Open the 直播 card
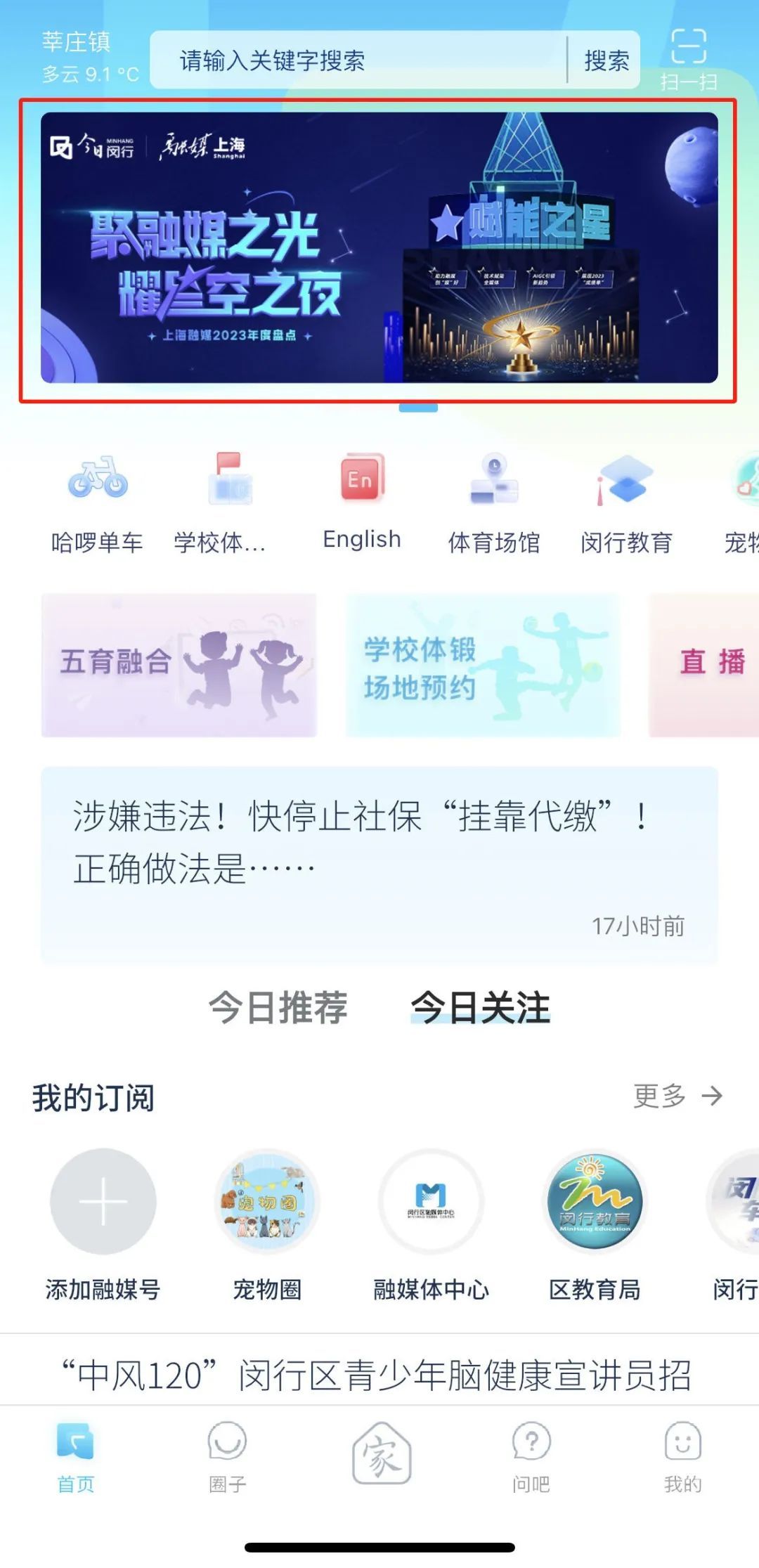759x1568 pixels. tap(704, 665)
